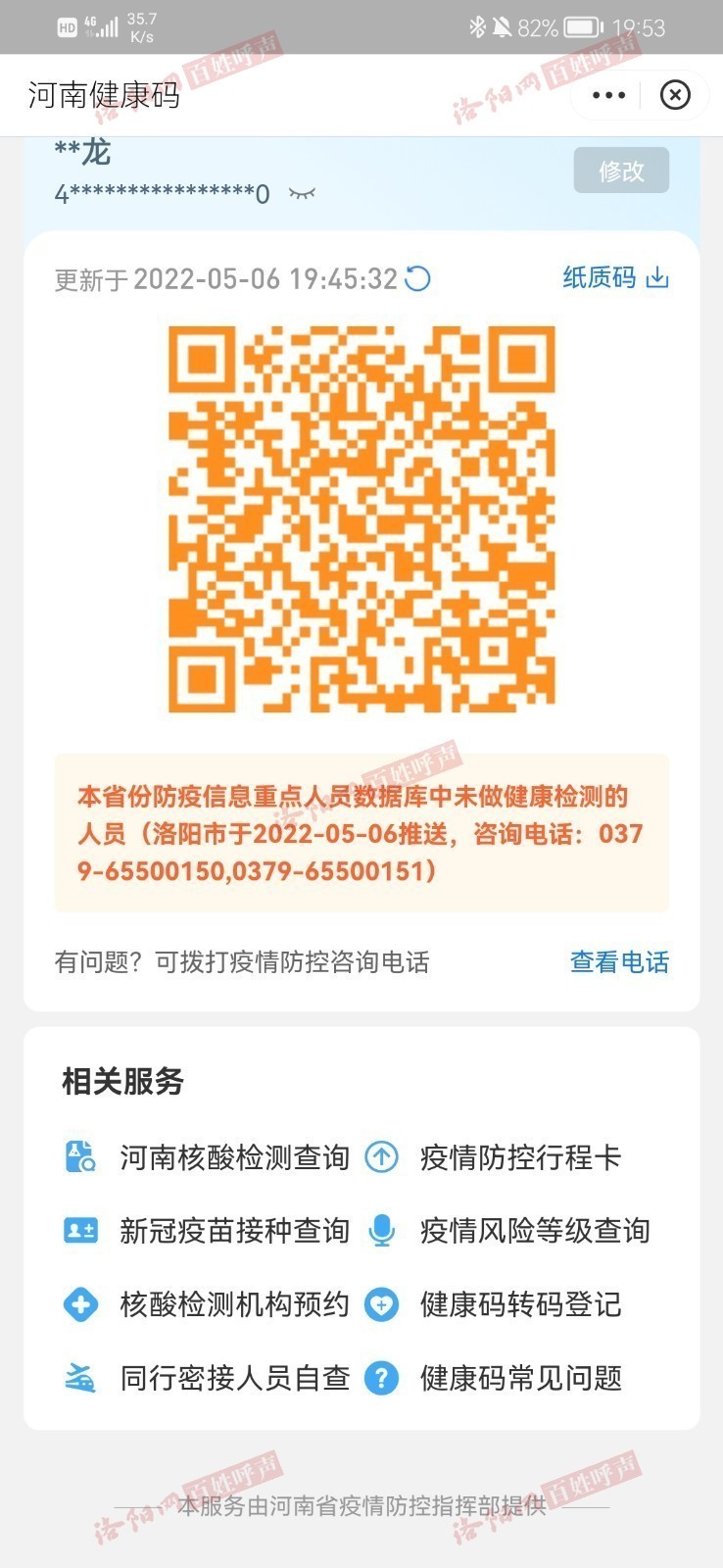723x1568 pixels.
Task: Open 疫情防控行程卡
Action: 493,1157
